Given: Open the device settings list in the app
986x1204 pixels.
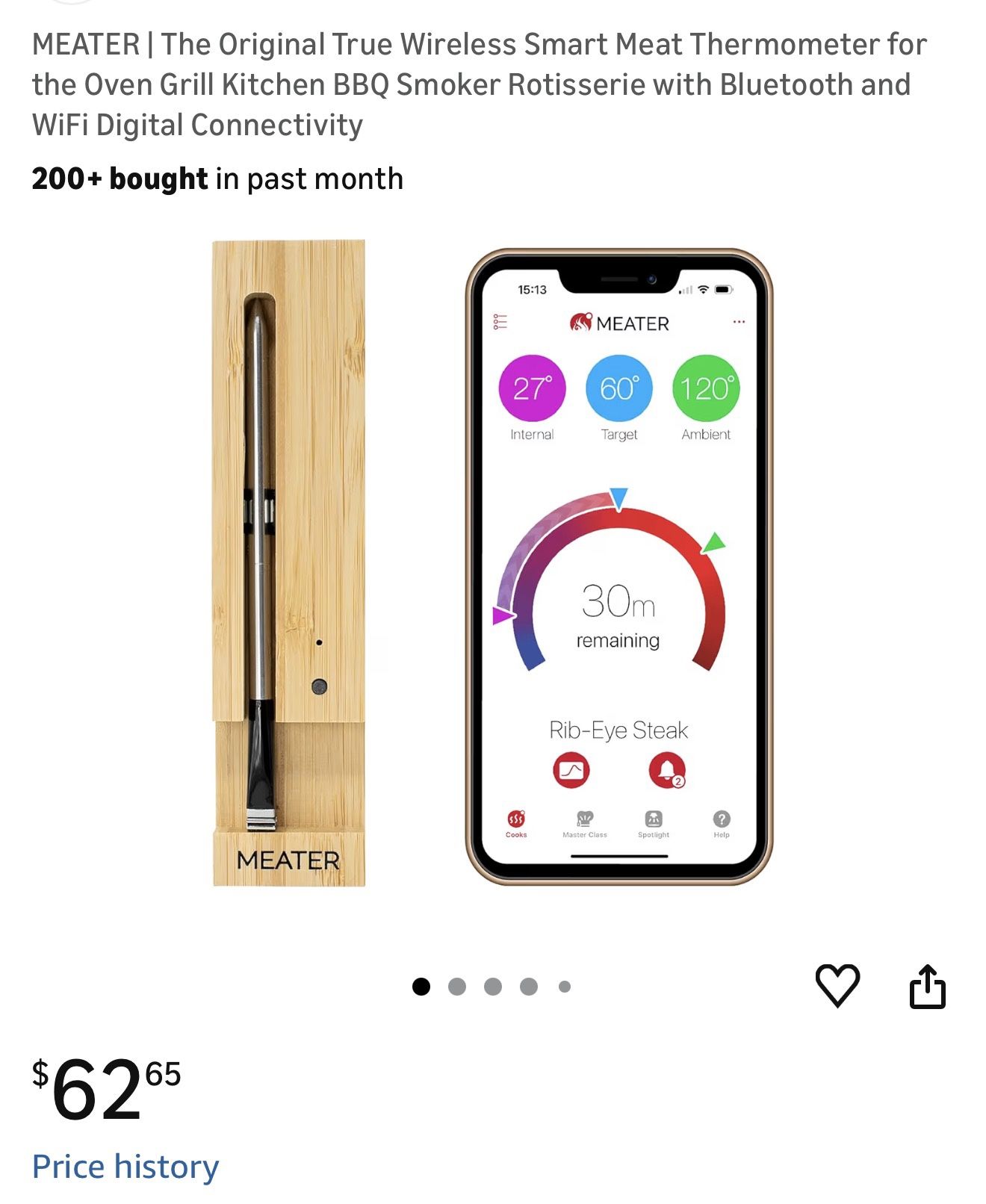Looking at the screenshot, I should 499,321.
